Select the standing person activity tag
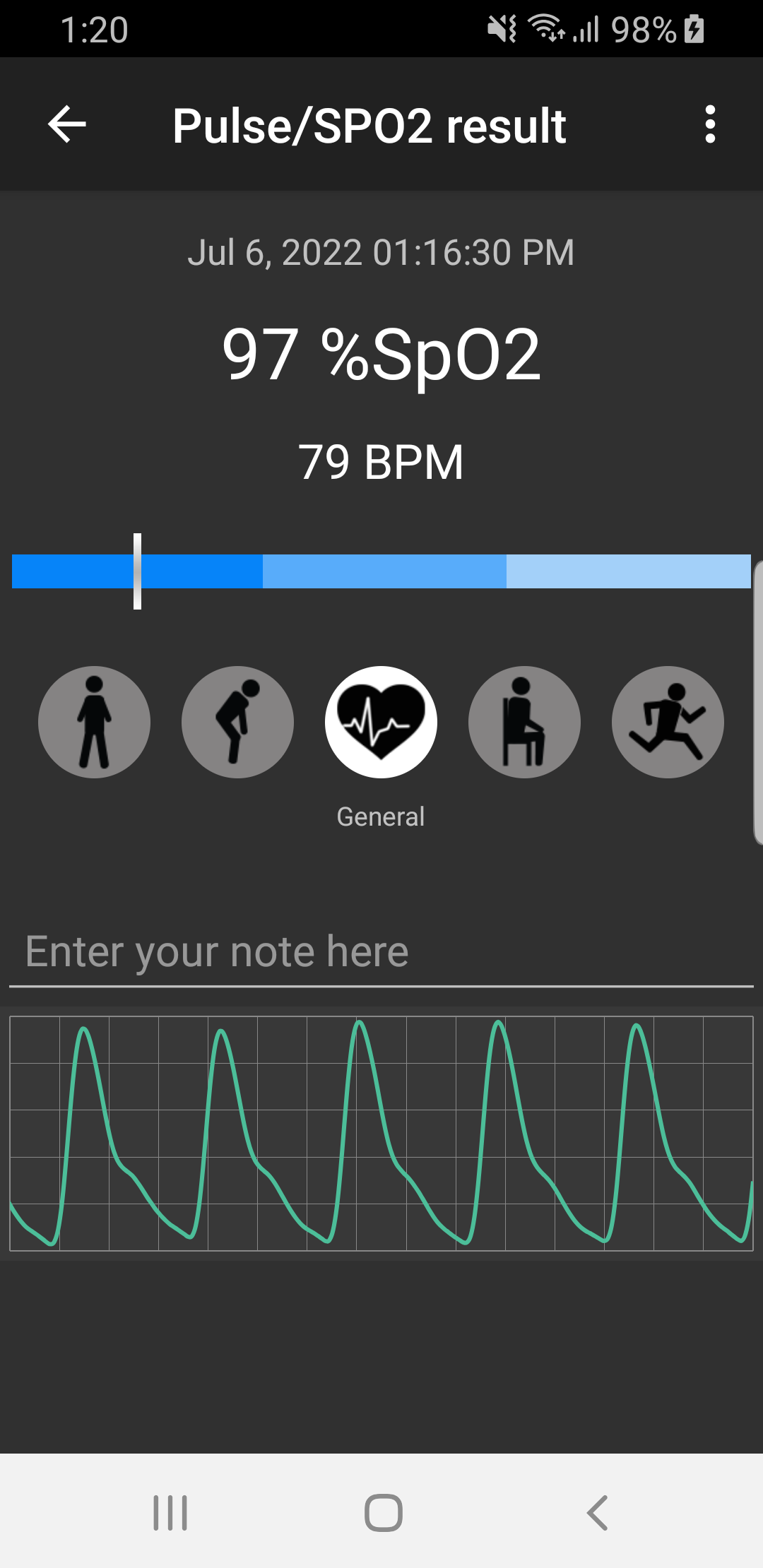Image resolution: width=763 pixels, height=1568 pixels. coord(94,722)
